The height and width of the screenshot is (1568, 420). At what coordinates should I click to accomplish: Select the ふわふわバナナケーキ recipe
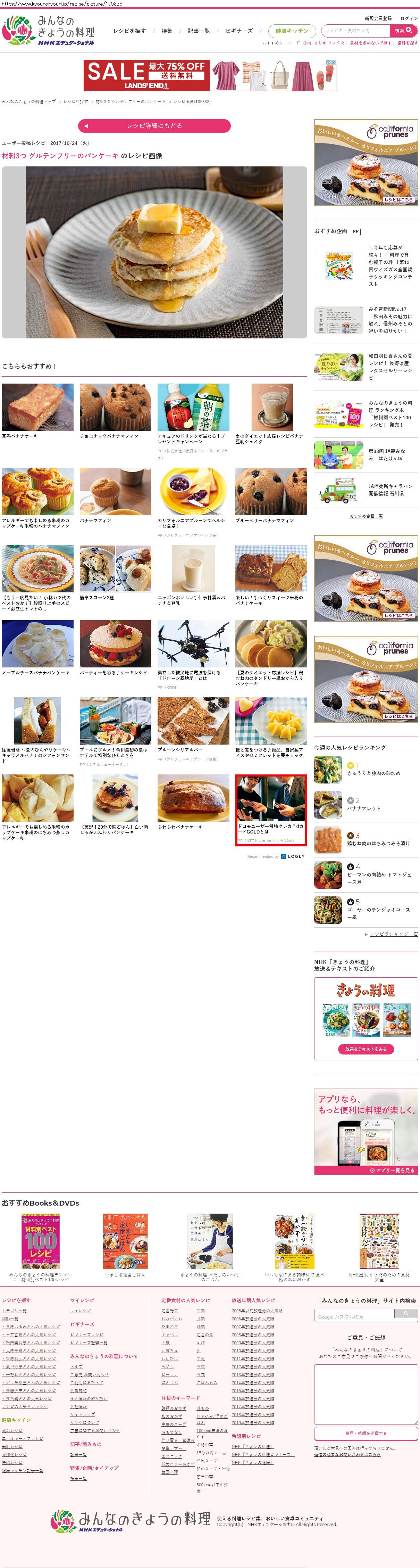click(193, 798)
